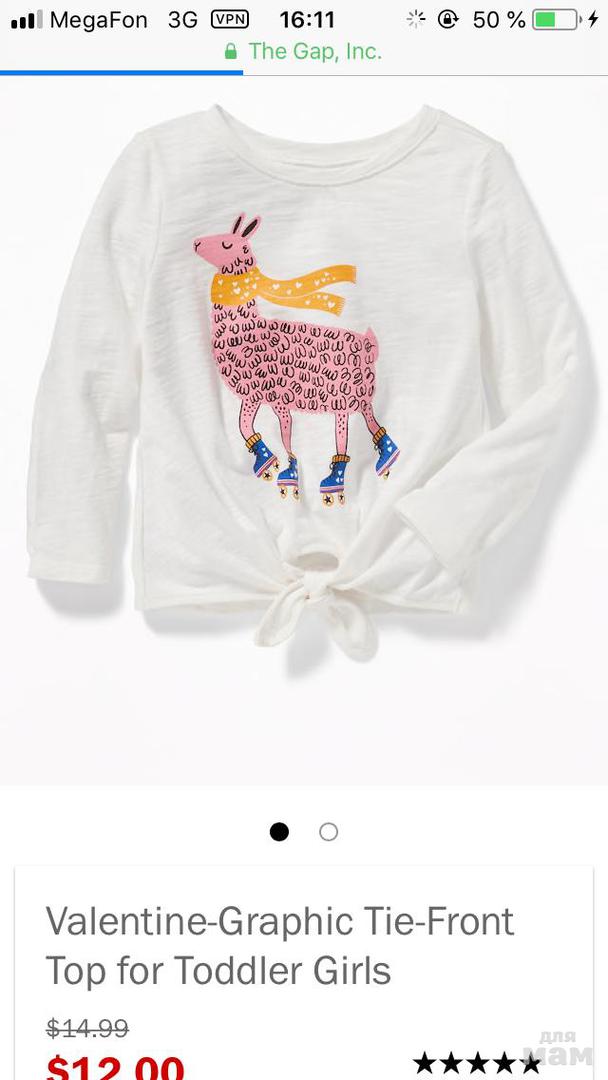Tap The Gap, Inc. address bar

point(304,52)
